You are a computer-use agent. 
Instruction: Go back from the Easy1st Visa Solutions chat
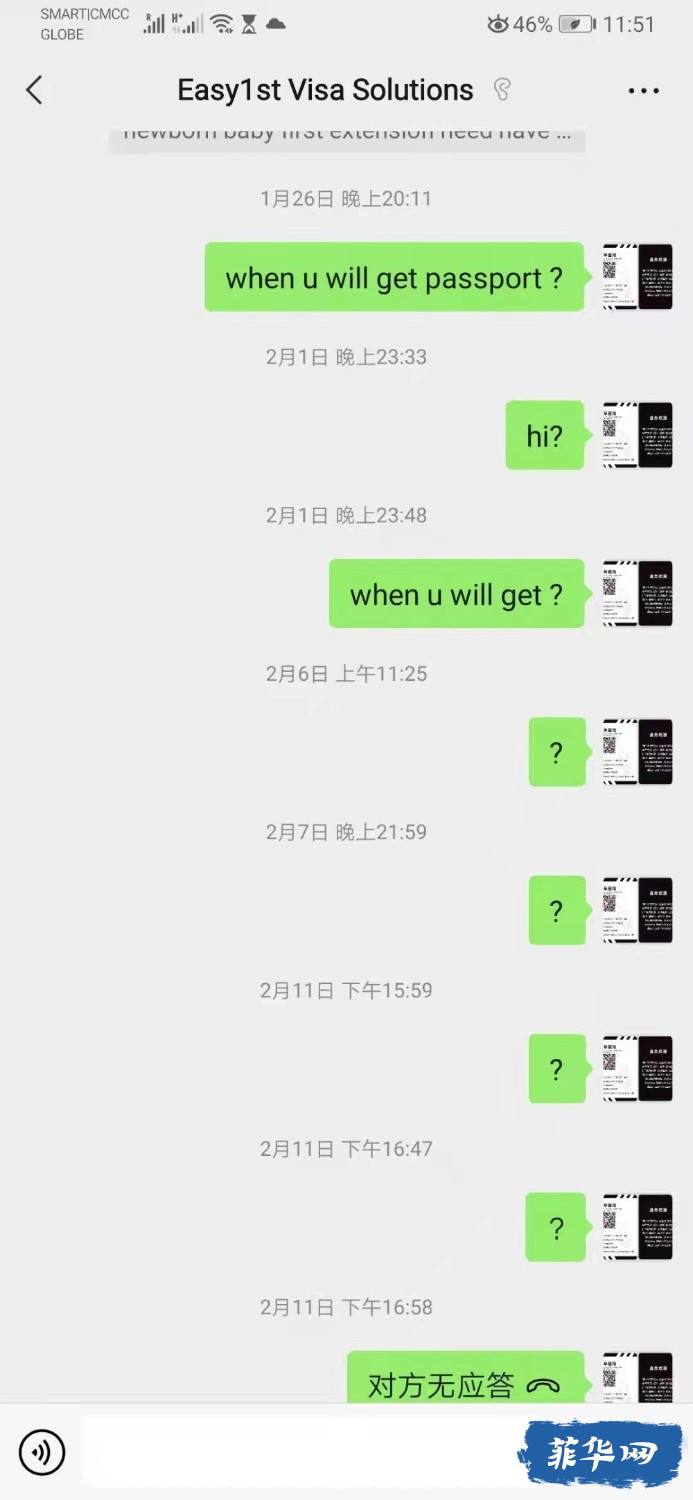(34, 91)
